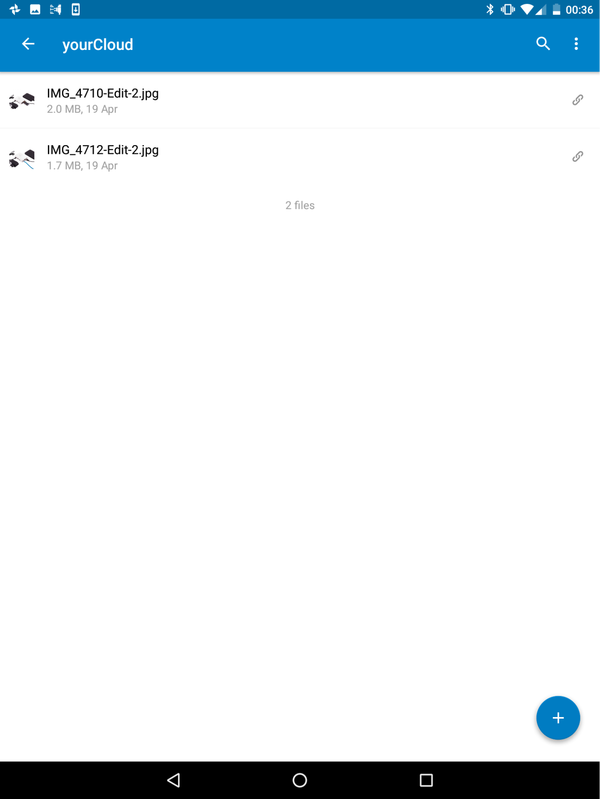Tap the share link icon for IMG_4710-Edit-2.jpg
The image size is (600, 799).
577,100
